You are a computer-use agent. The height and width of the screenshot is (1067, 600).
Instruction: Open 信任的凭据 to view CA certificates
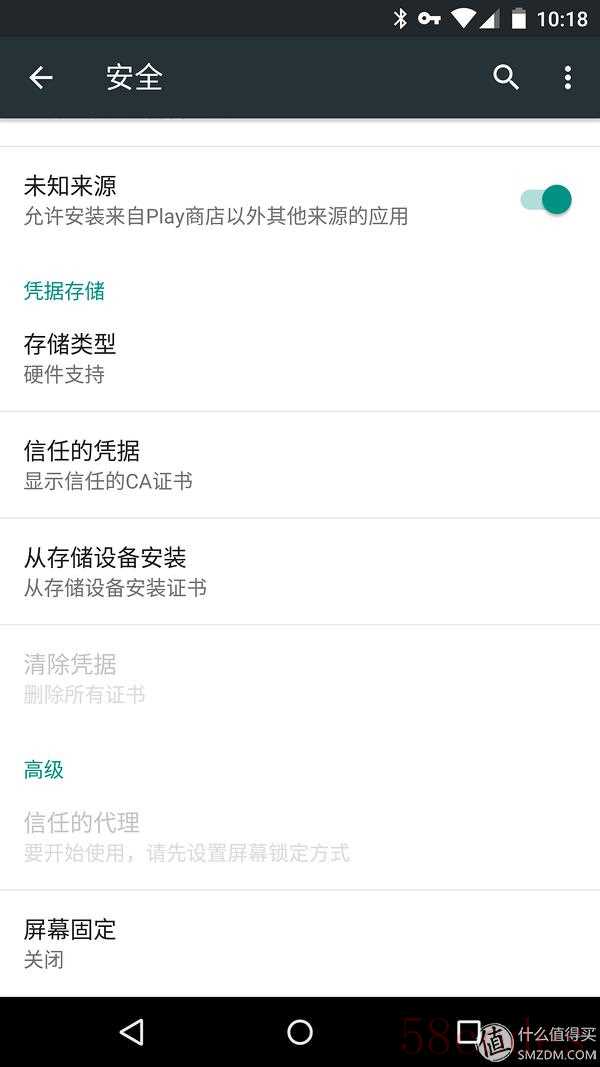[x=300, y=464]
